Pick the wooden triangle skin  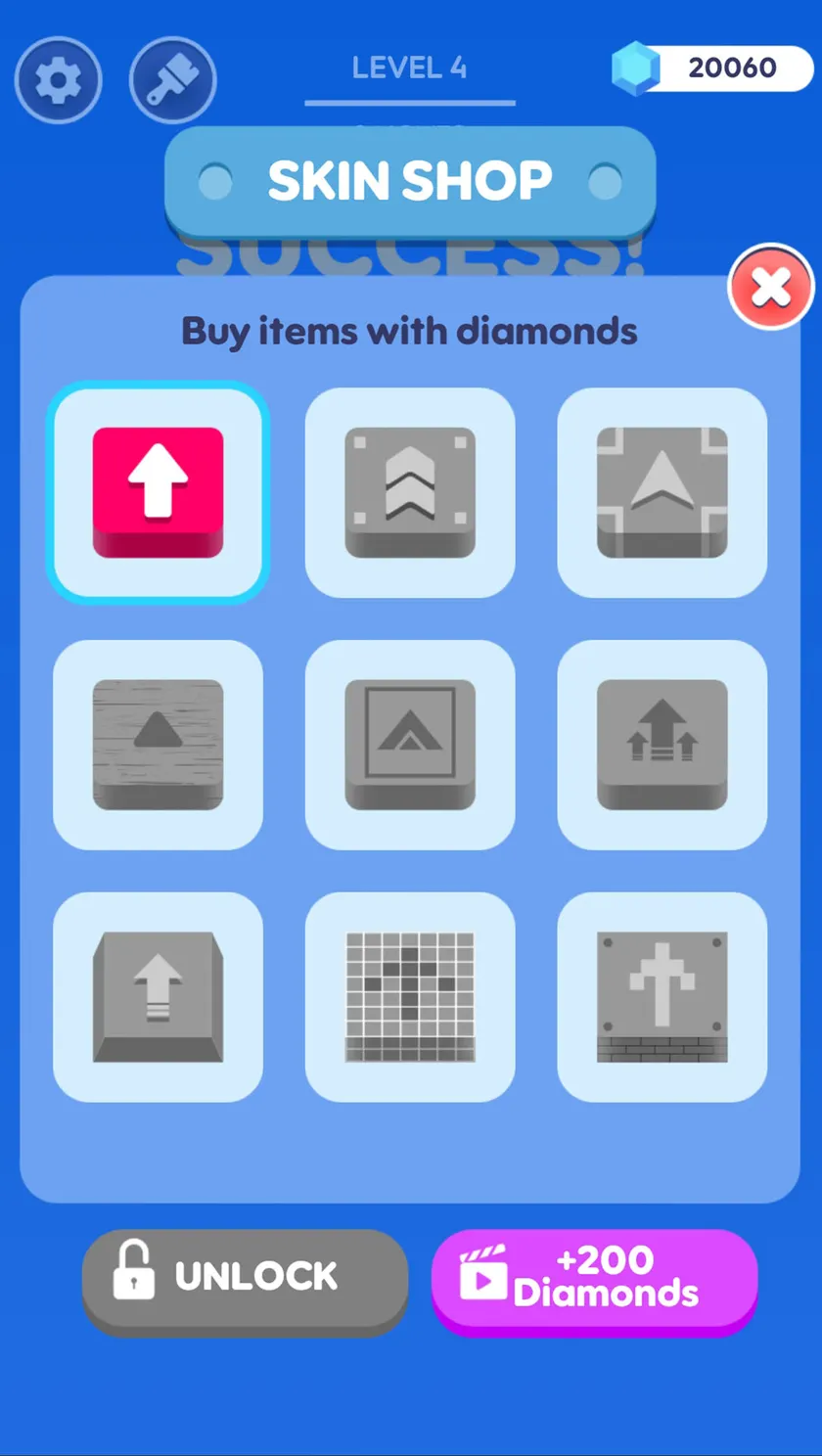[158, 745]
